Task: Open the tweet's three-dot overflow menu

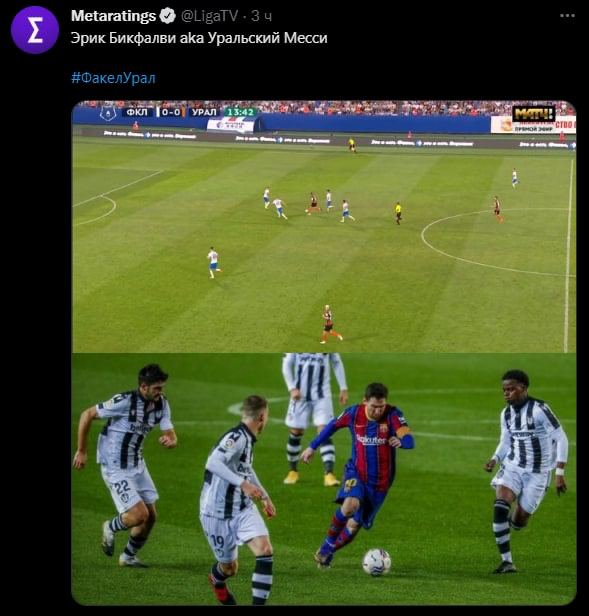Action: (567, 16)
